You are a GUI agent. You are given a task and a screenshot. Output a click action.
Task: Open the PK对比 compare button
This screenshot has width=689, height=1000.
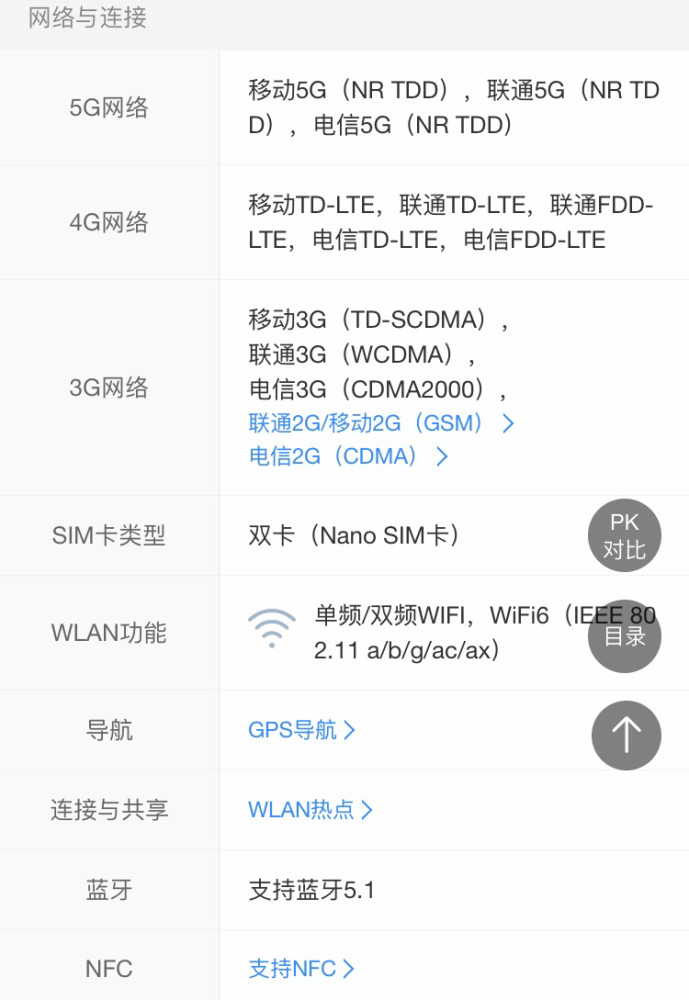pyautogui.click(x=624, y=536)
